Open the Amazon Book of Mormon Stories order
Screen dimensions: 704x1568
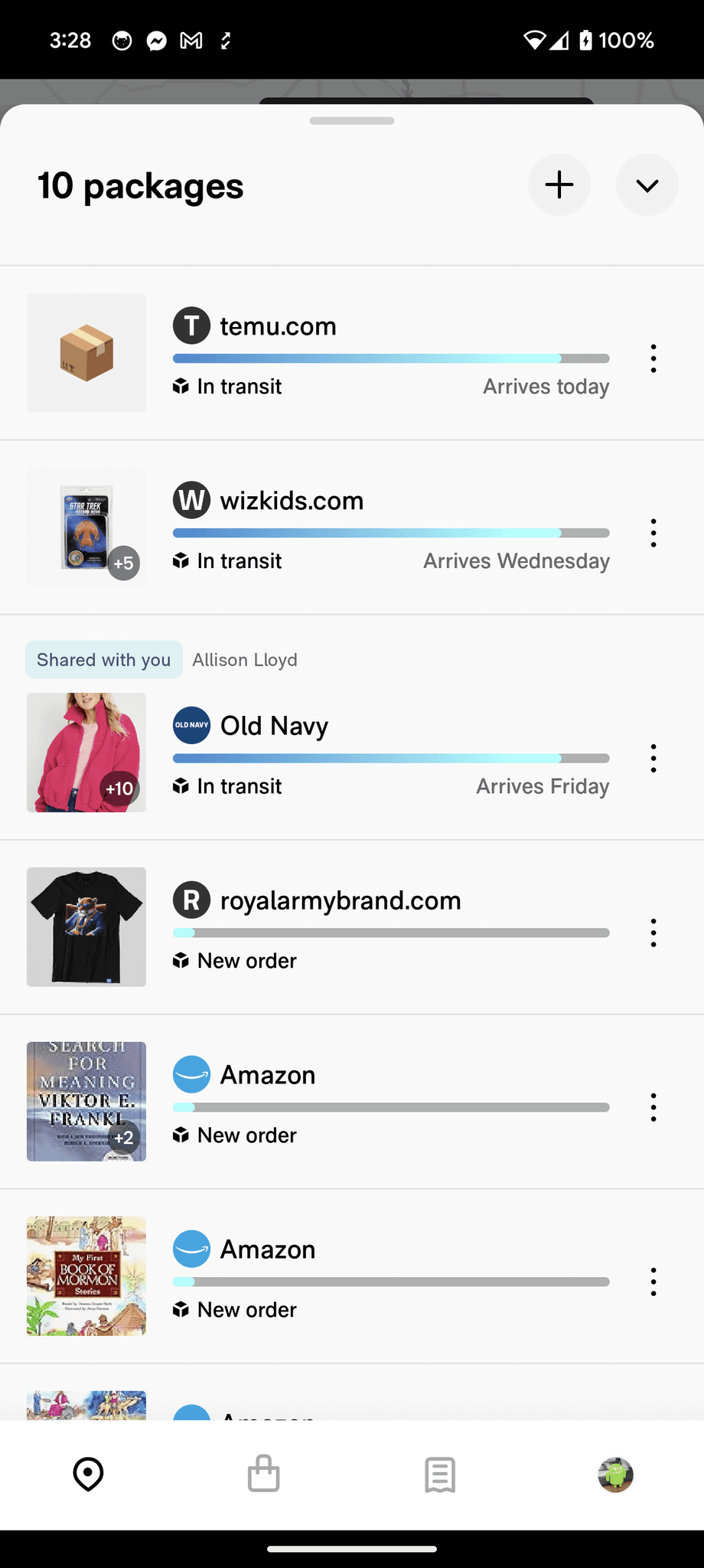click(390, 1277)
